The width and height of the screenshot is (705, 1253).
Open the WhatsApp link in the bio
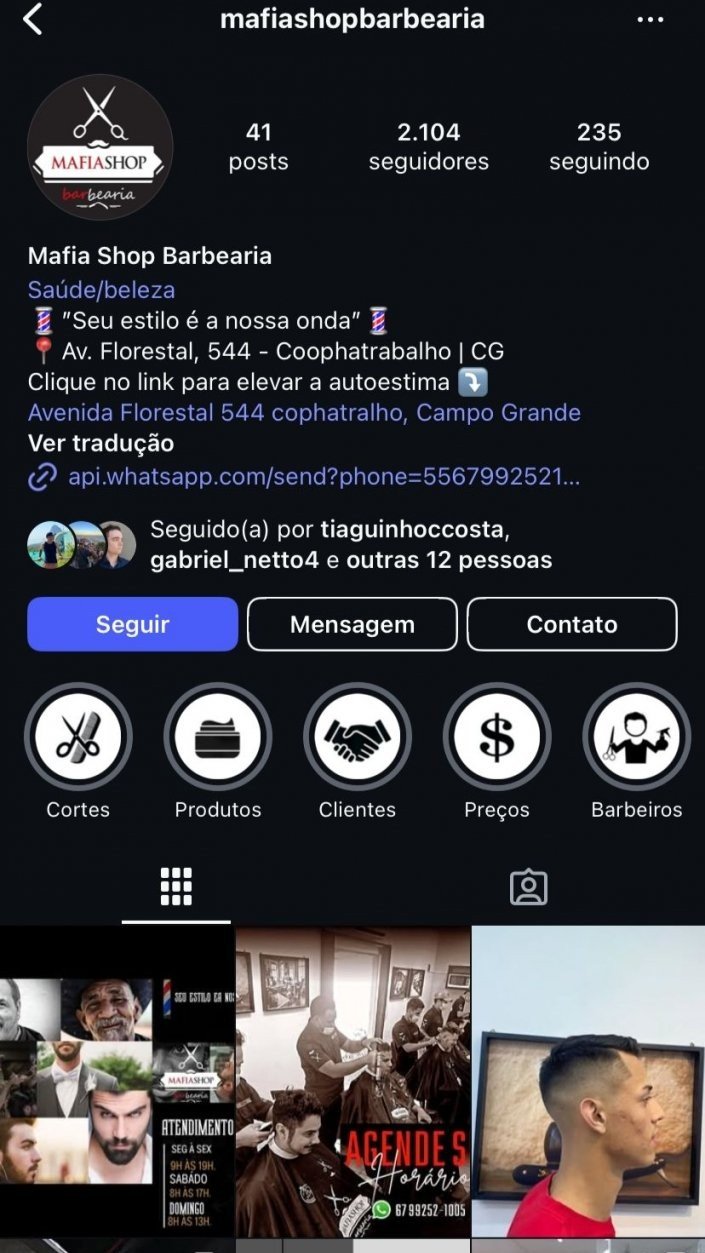coord(322,477)
